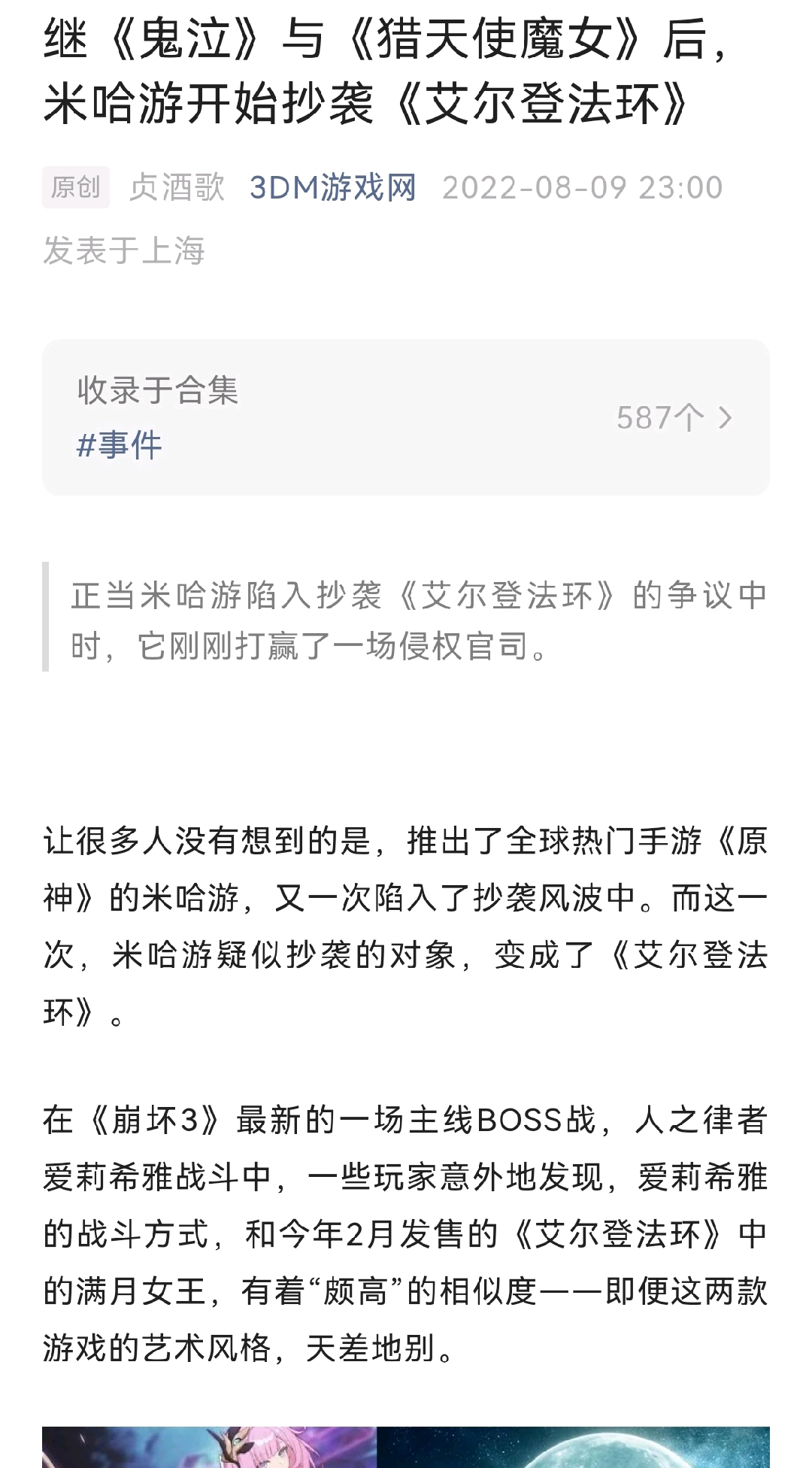
Task: Open the #事件 collection card
Action: tap(405, 417)
